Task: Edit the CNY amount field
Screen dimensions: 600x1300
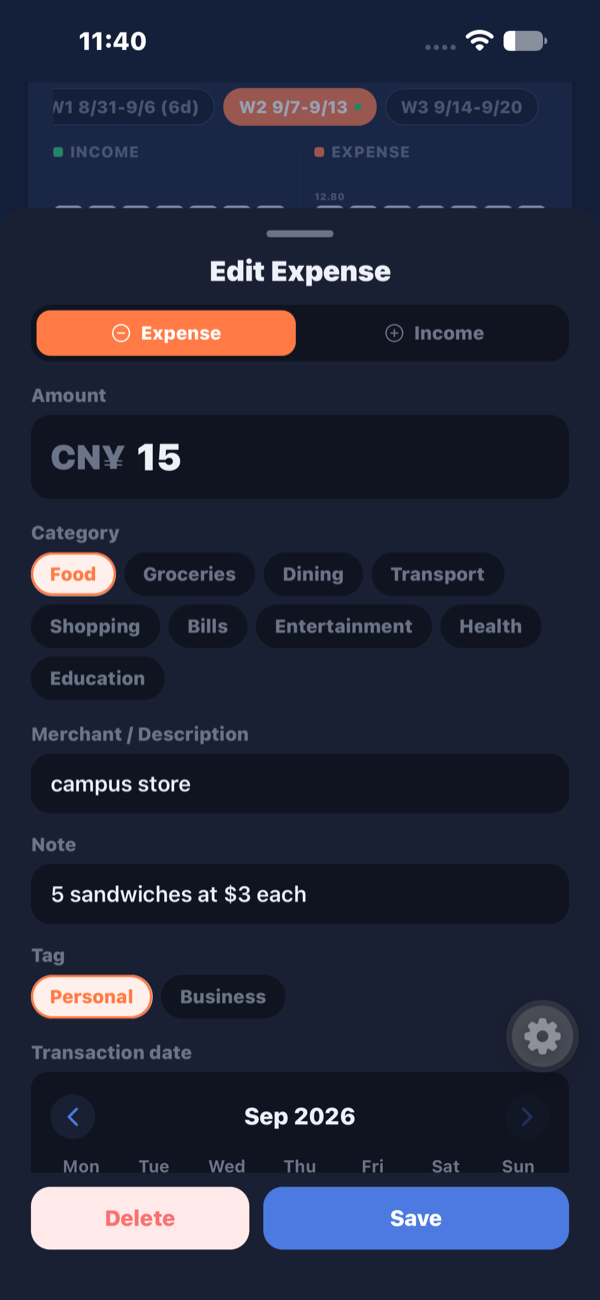Action: 300,457
